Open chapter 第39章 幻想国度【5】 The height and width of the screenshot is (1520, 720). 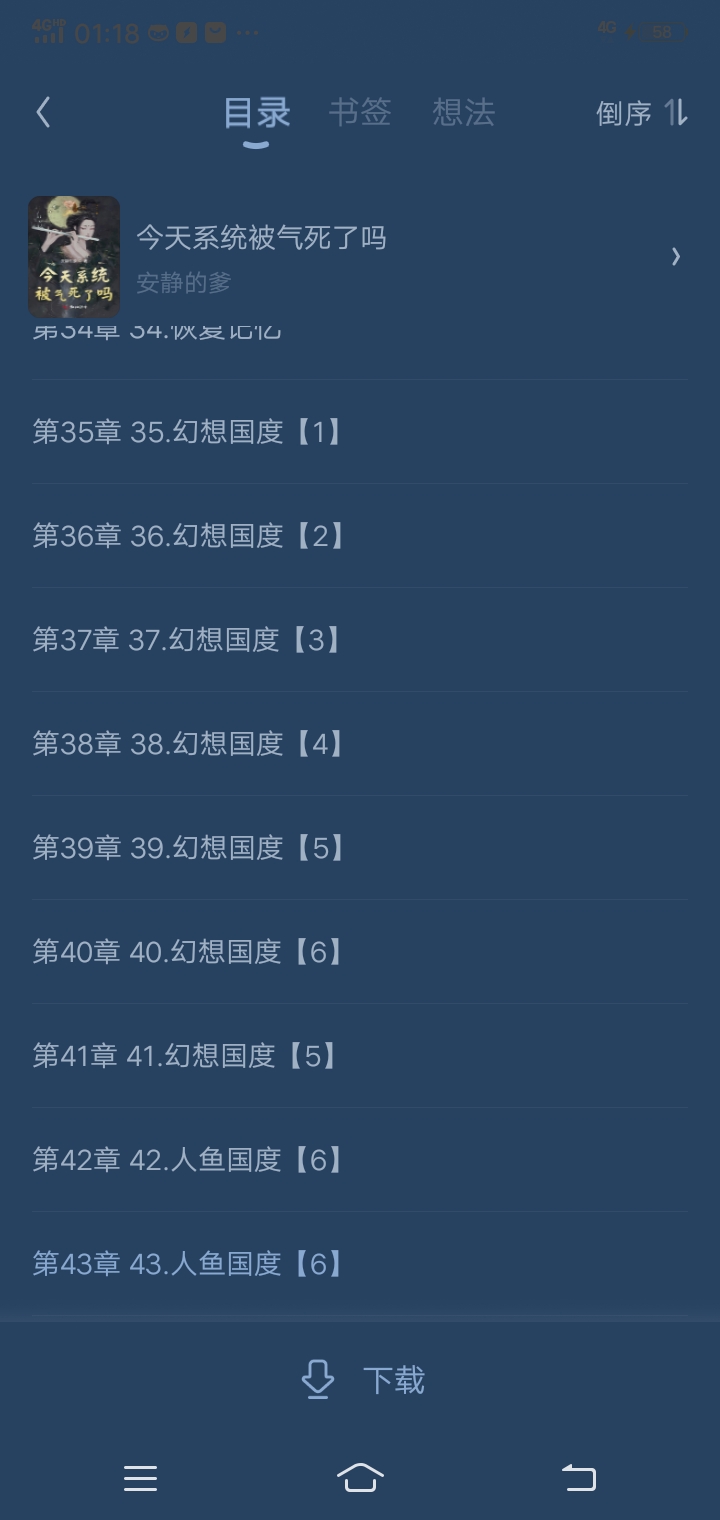pos(360,848)
